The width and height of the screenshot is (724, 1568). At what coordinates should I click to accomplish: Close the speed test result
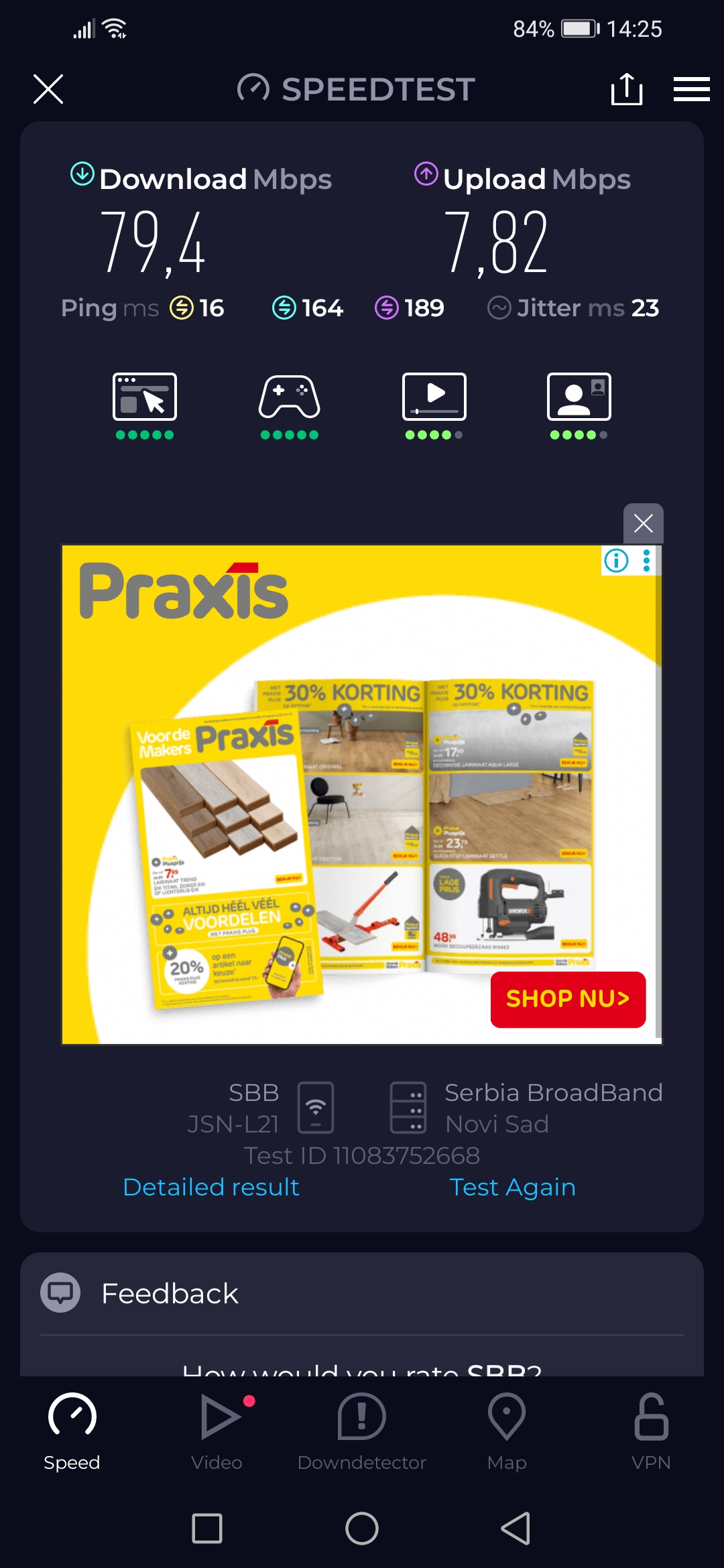click(48, 89)
